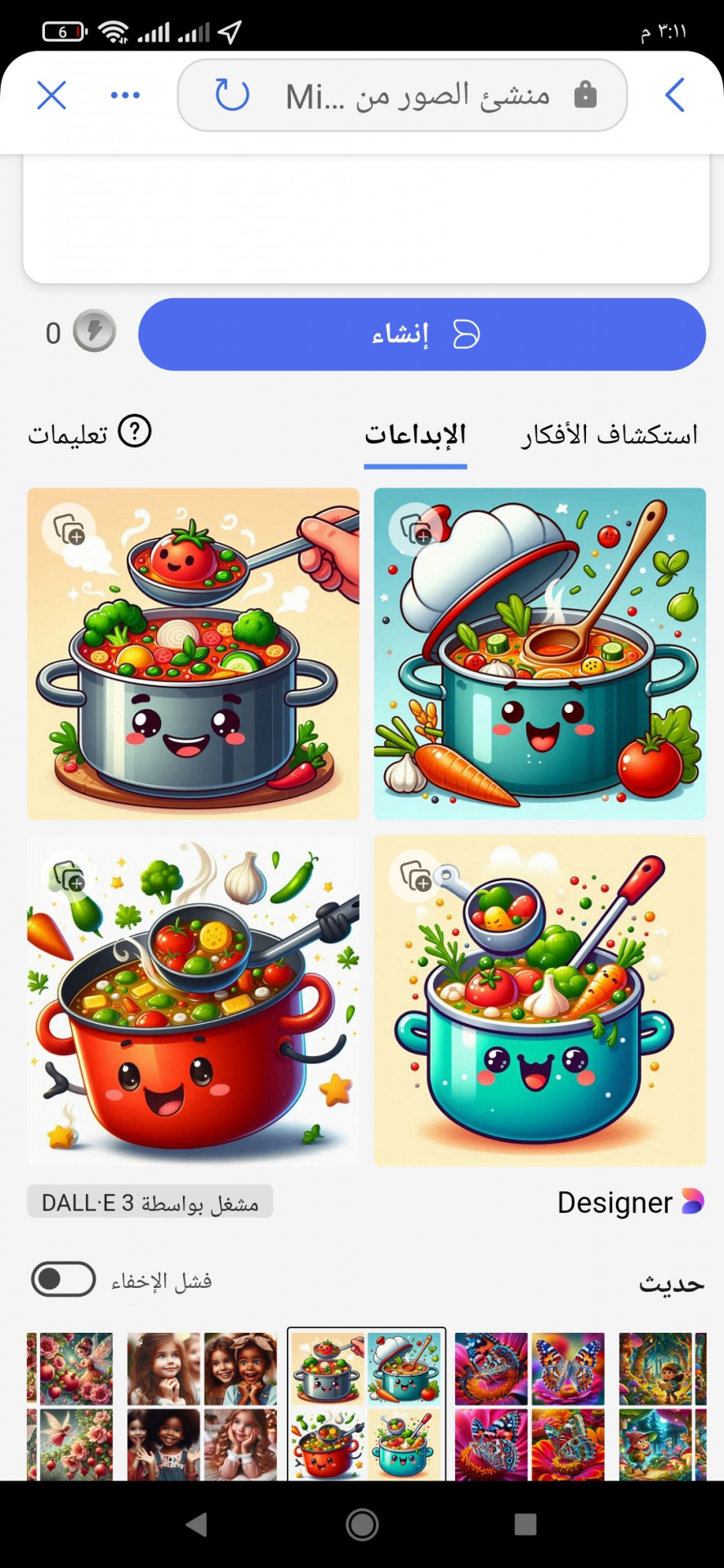724x1568 pixels.
Task: Switch to الإبداعات tab
Action: pos(415,434)
